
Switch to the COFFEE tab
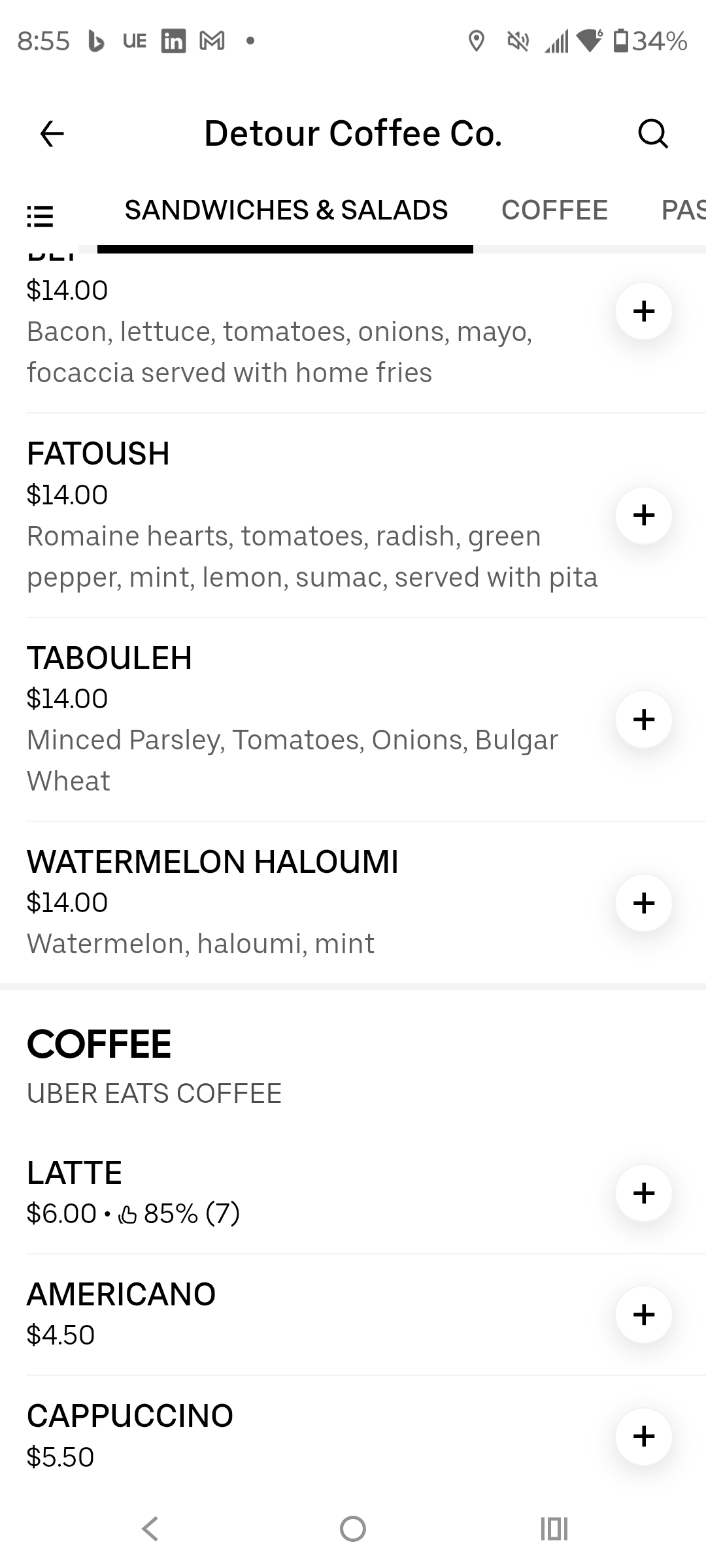[554, 210]
